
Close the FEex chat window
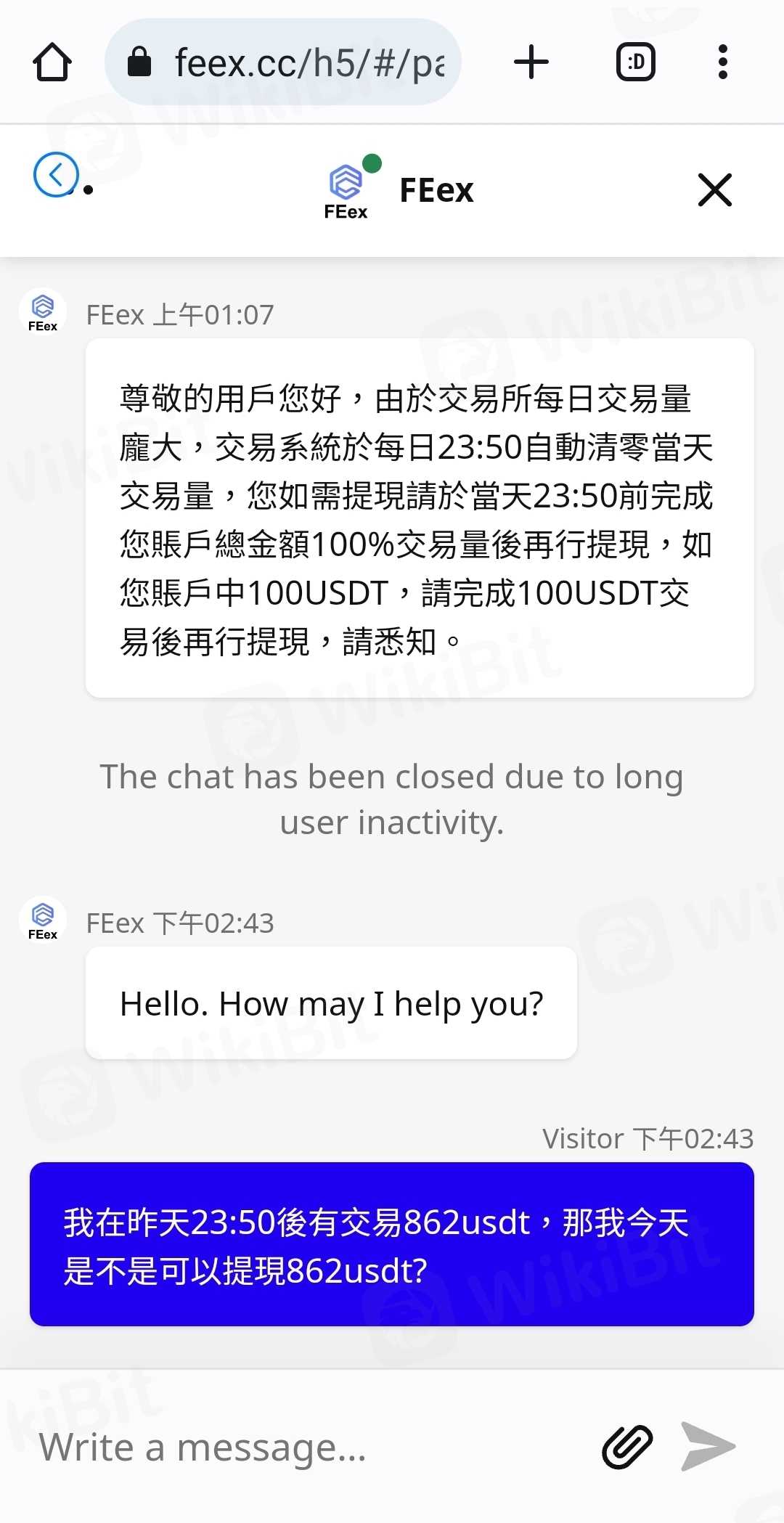click(715, 190)
